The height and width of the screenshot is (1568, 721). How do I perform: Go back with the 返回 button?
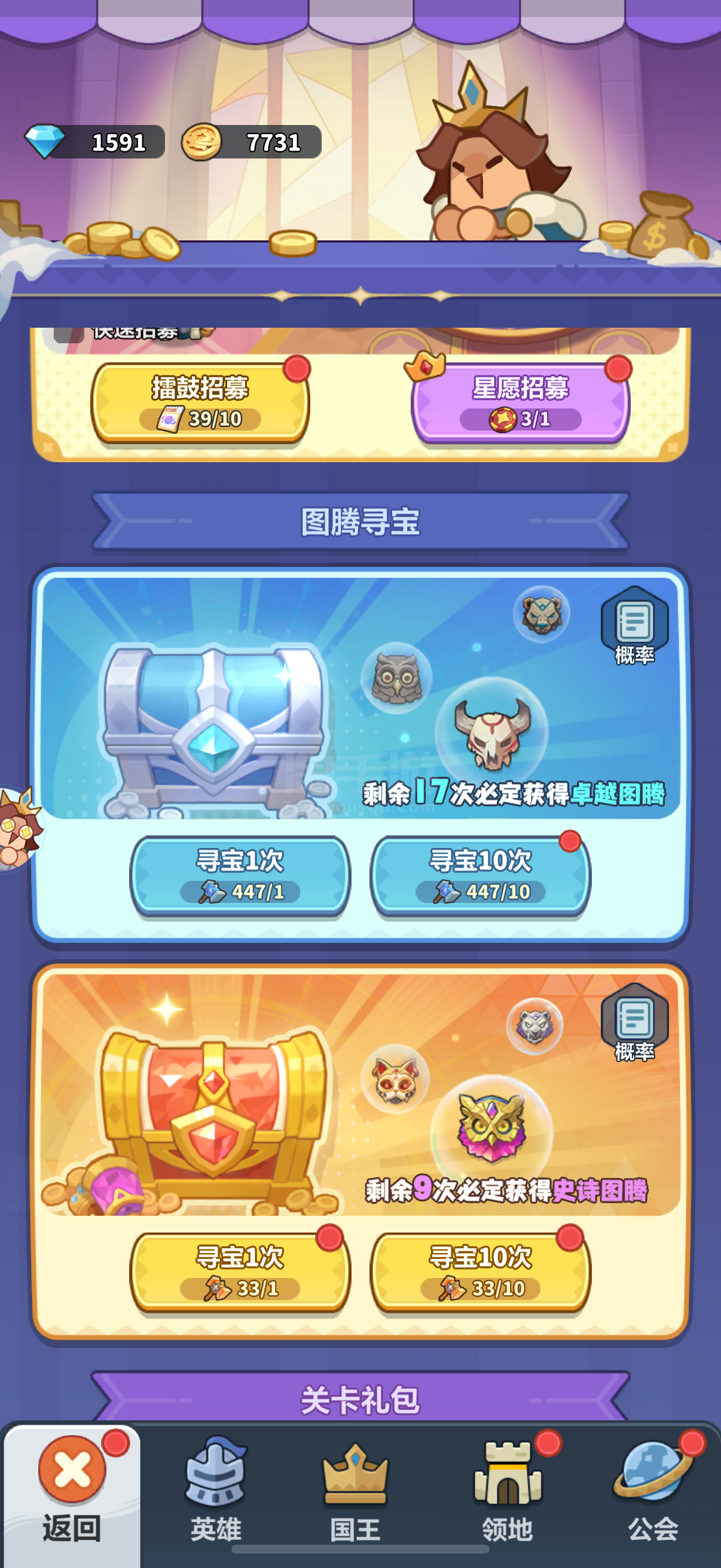coord(72,1495)
